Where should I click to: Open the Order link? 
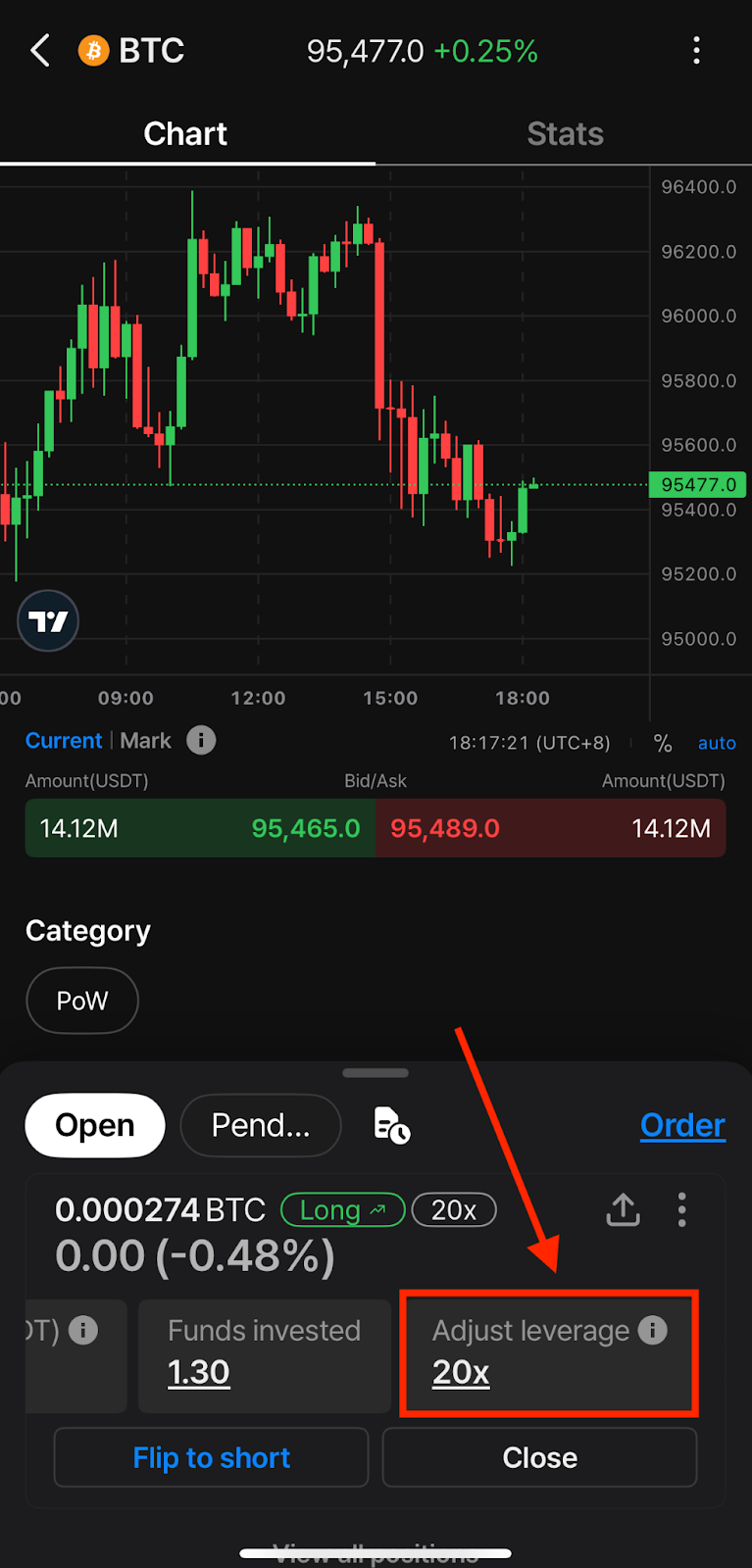click(682, 1125)
